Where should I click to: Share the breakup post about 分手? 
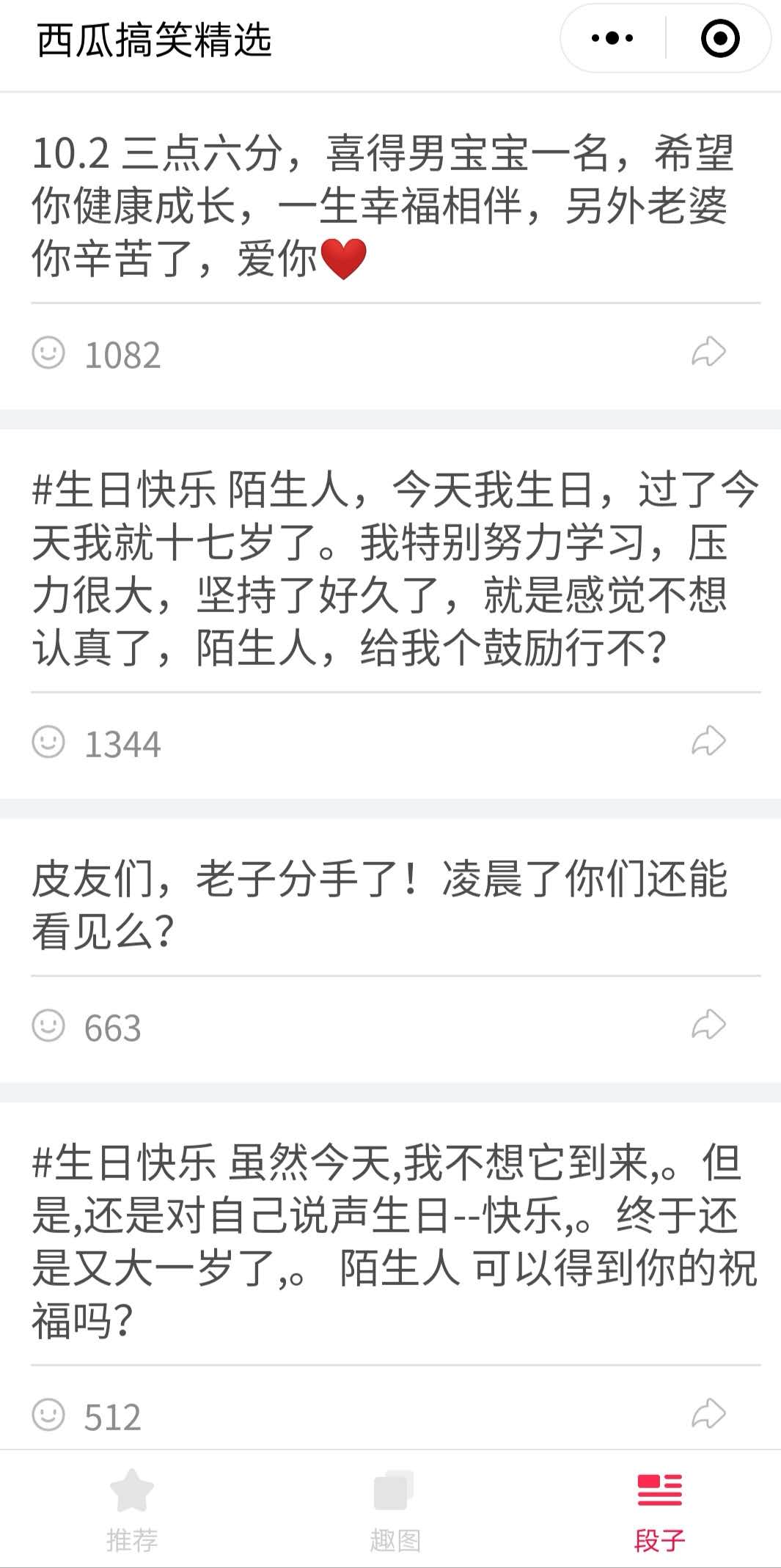[708, 1026]
